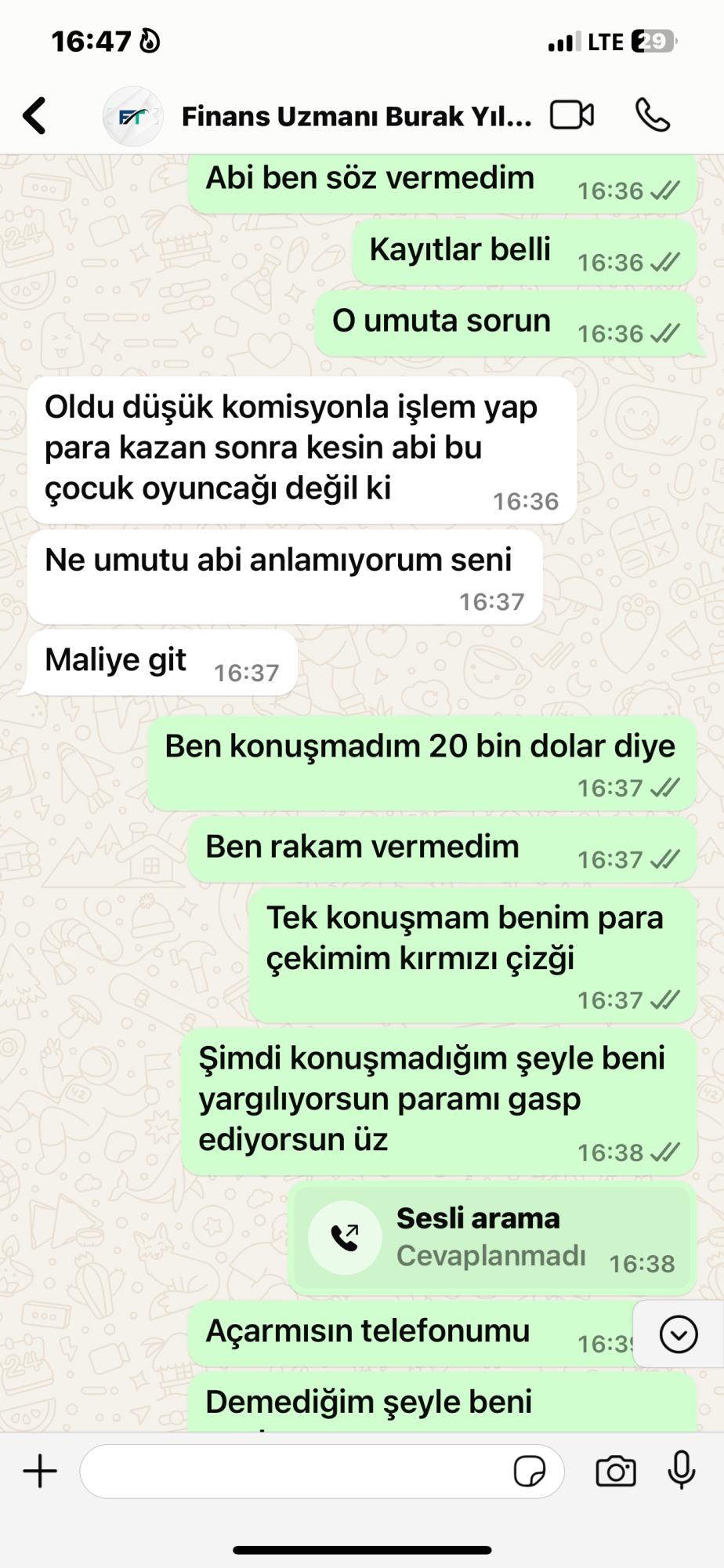Open contact profile picture
The image size is (724, 1568).
(133, 117)
